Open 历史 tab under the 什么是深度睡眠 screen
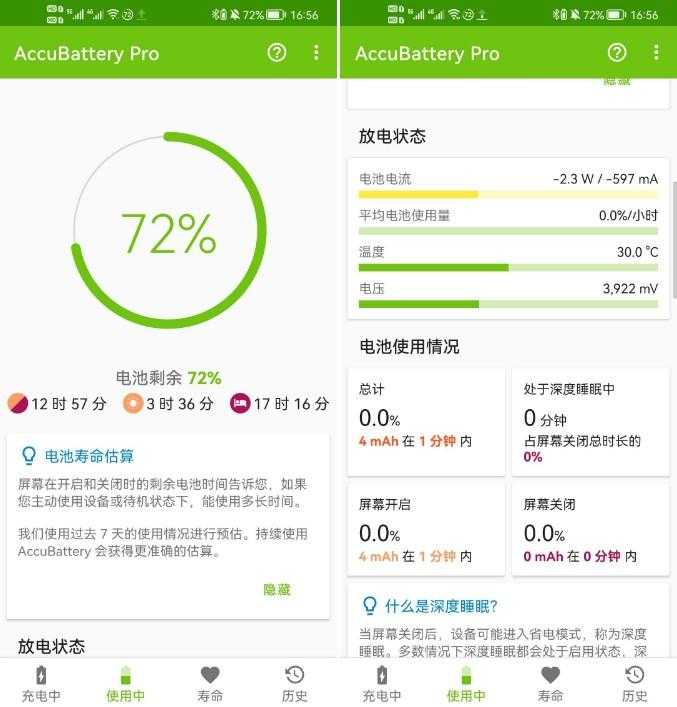Viewport: 677px width, 707px height. [634, 683]
